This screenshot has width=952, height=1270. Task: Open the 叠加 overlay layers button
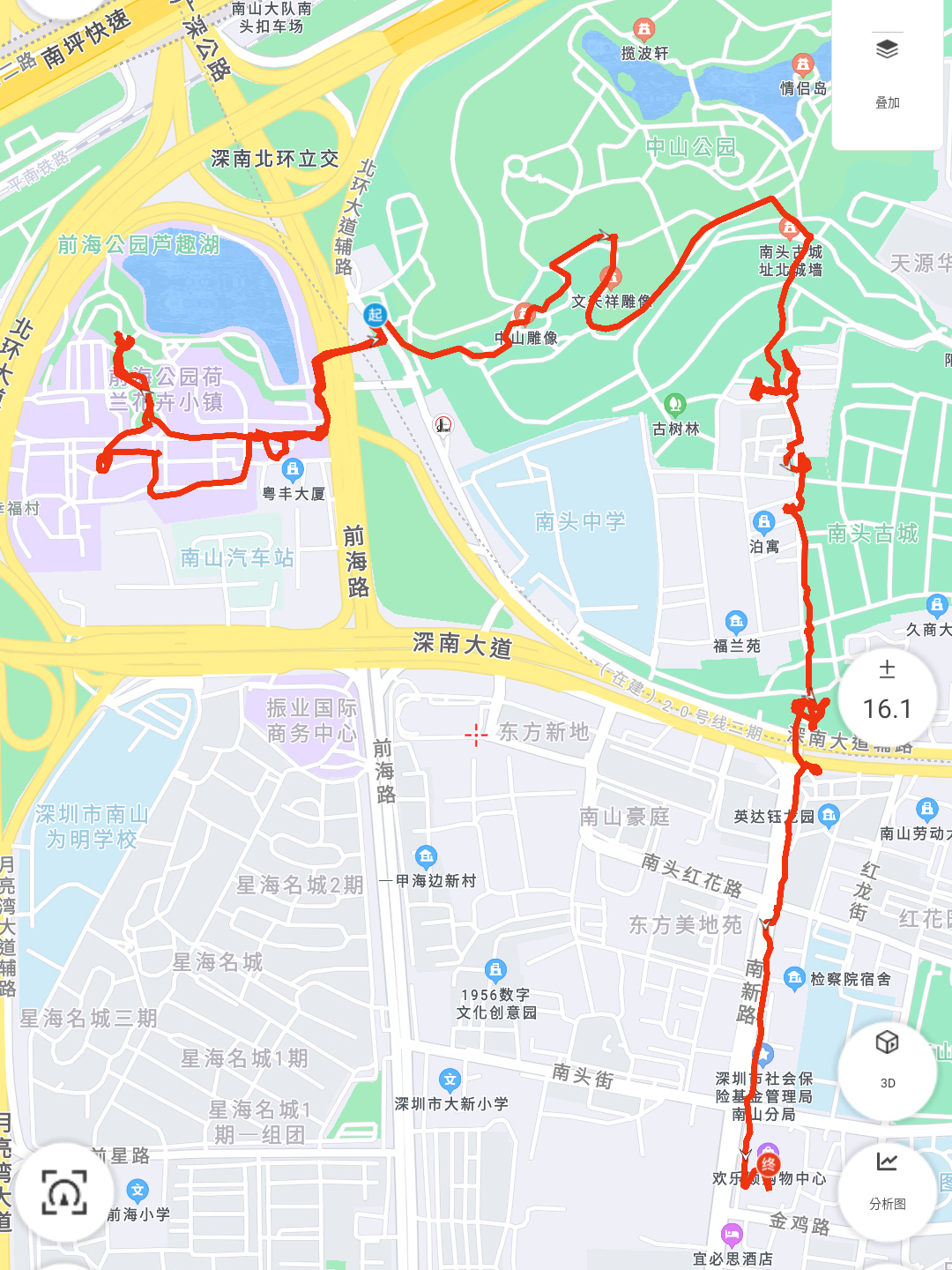pyautogui.click(x=887, y=71)
